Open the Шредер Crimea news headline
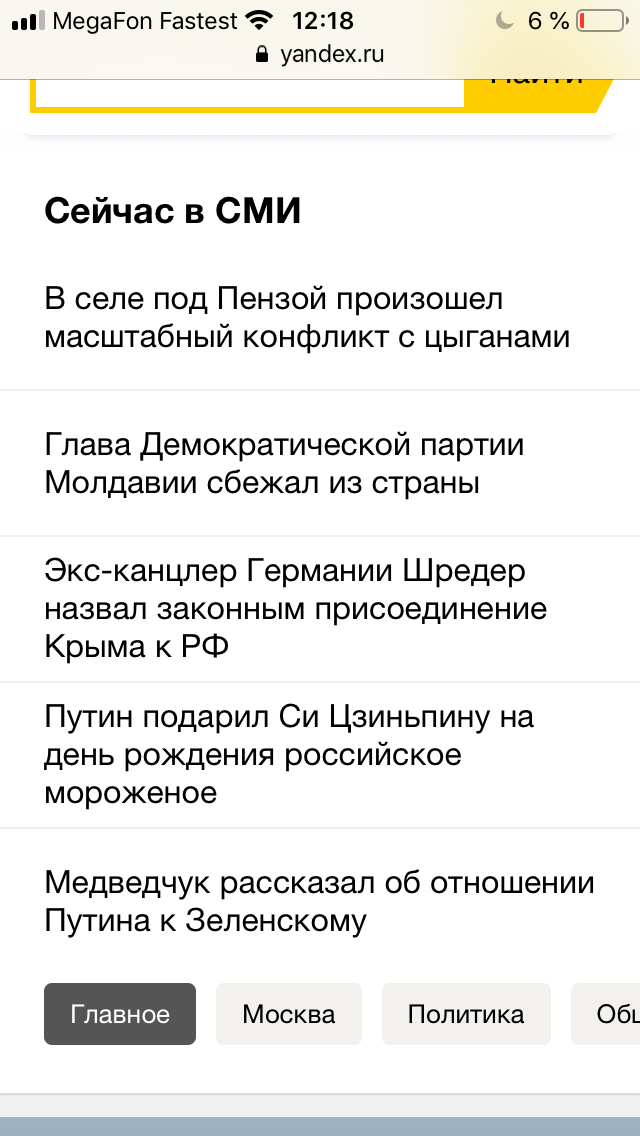 [x=296, y=609]
